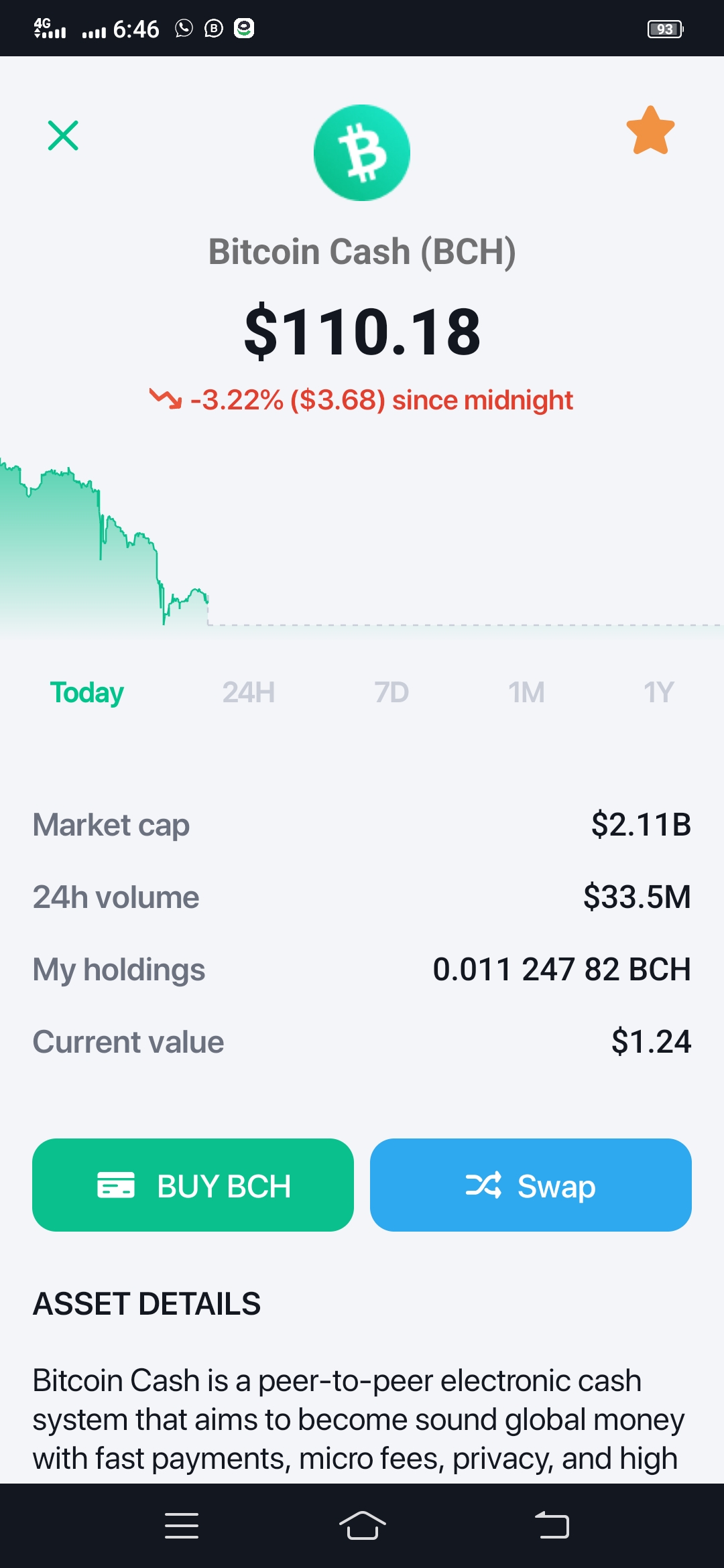
Task: Go to the system home screen
Action: 362,1526
